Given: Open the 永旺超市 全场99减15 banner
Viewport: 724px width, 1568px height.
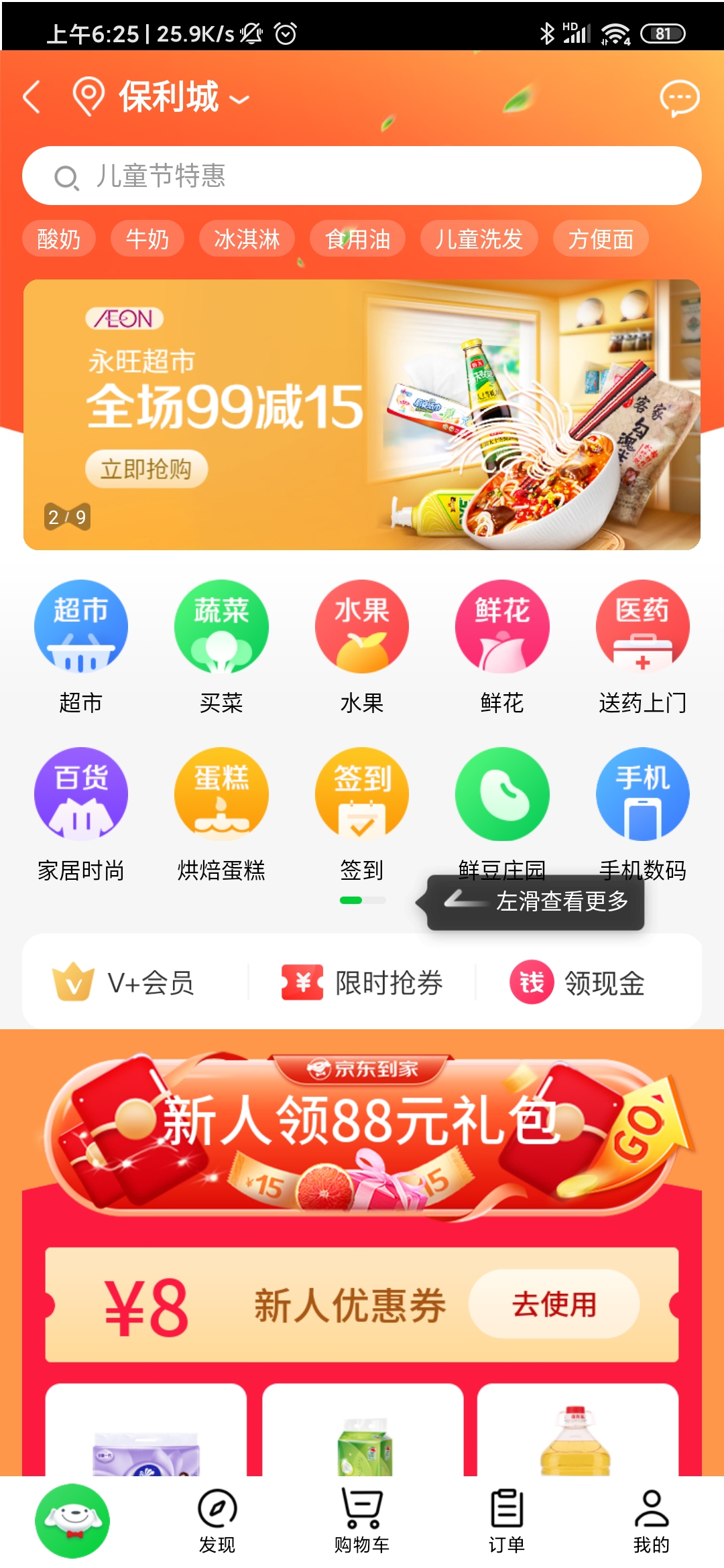Looking at the screenshot, I should (362, 415).
